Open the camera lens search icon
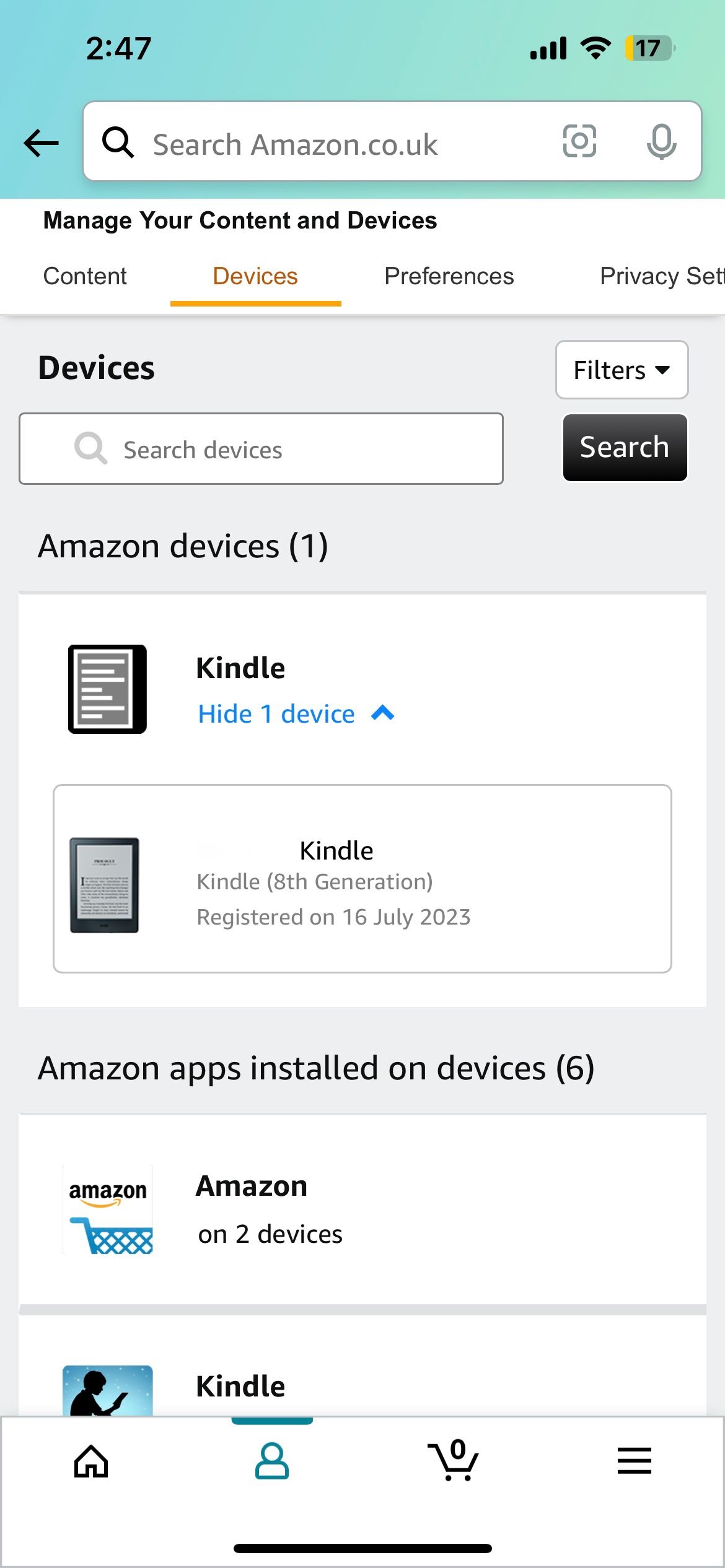 tap(579, 141)
